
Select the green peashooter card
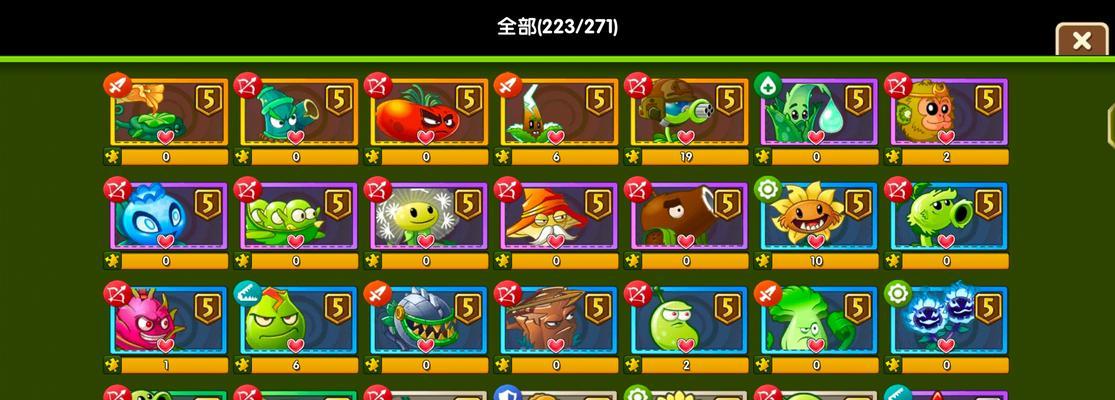[x=948, y=216]
